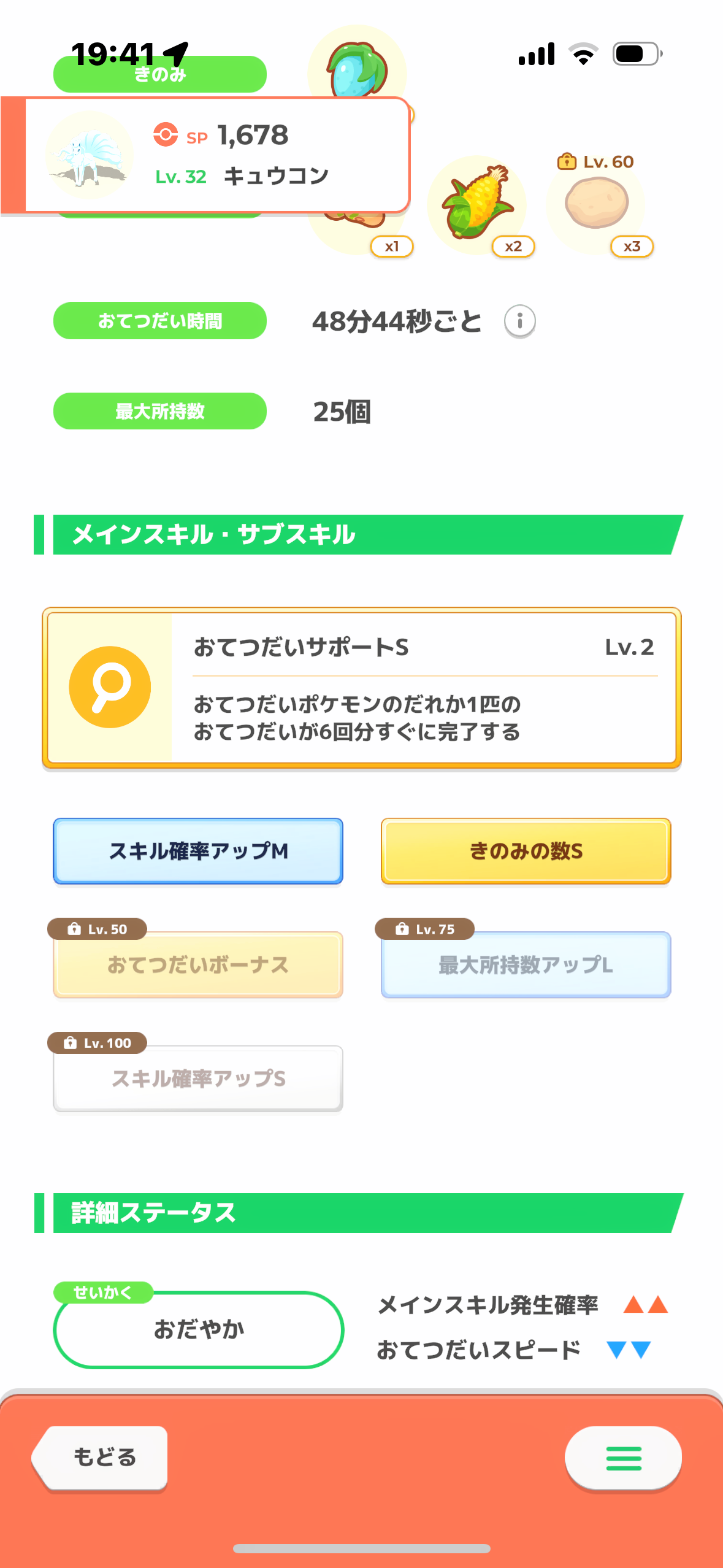
Task: Open the おだやか nature details
Action: point(199,1329)
